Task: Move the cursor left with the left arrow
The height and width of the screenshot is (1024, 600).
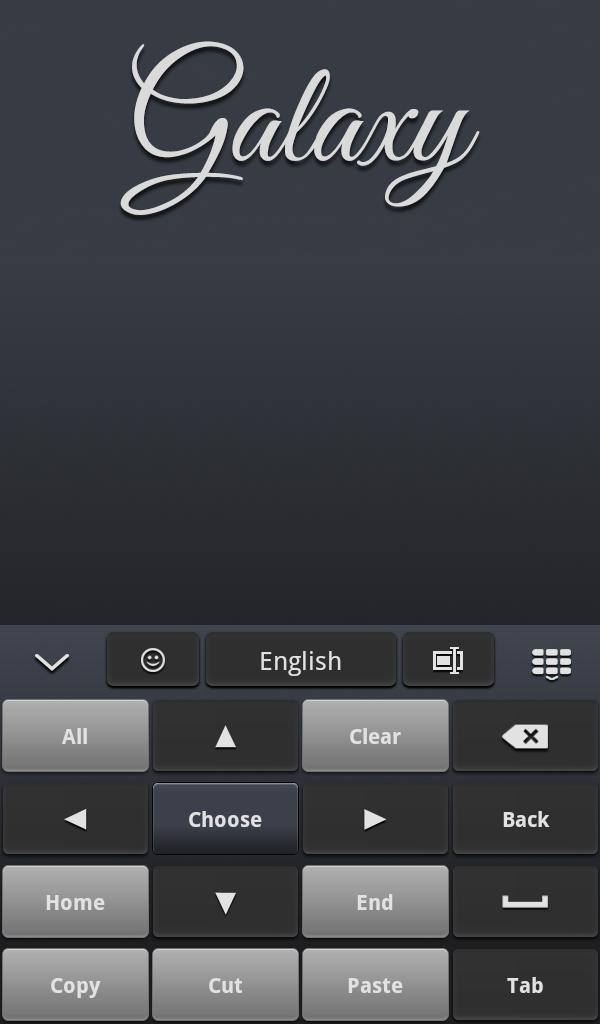Action: click(75, 819)
